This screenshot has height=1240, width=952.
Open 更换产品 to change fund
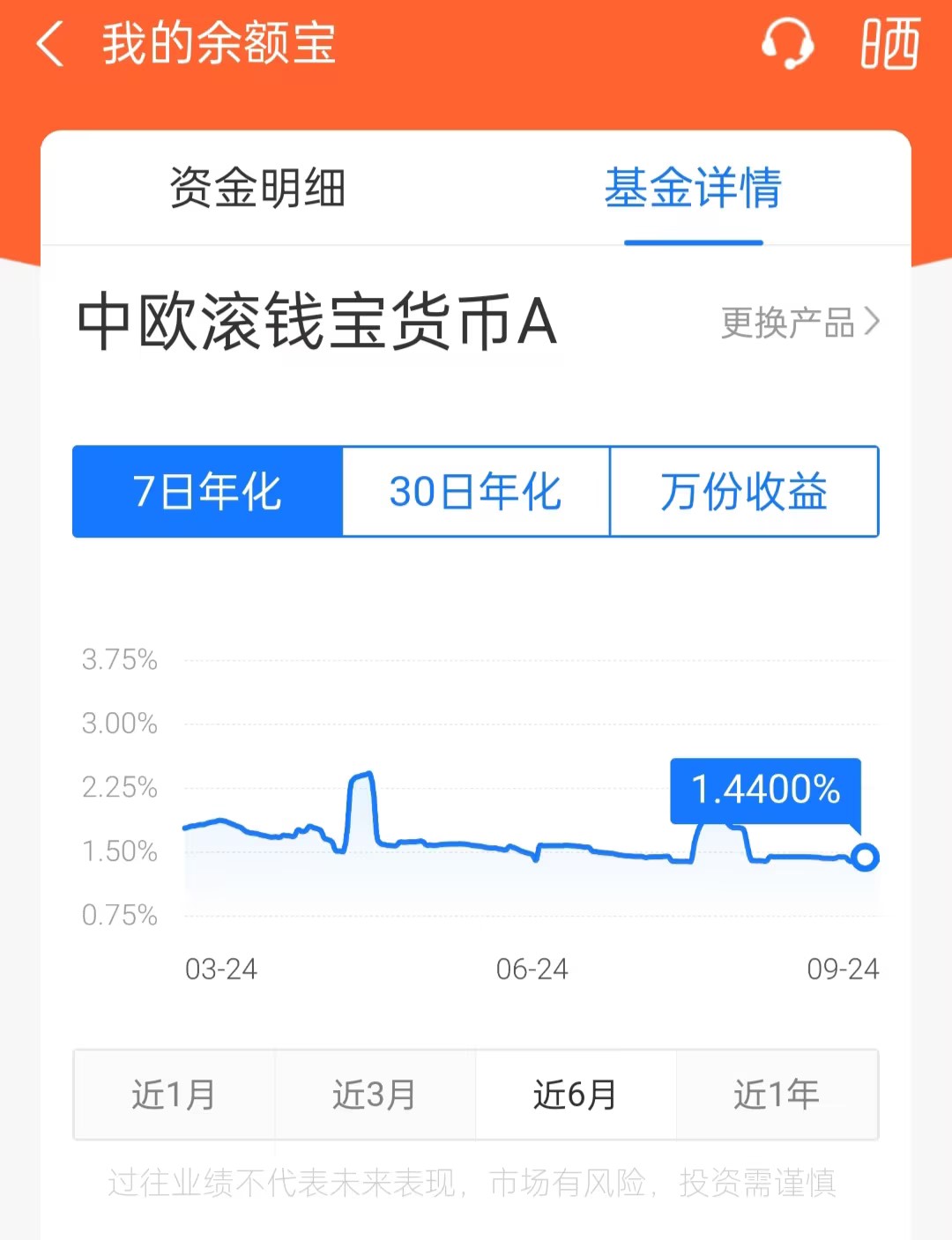(x=800, y=323)
